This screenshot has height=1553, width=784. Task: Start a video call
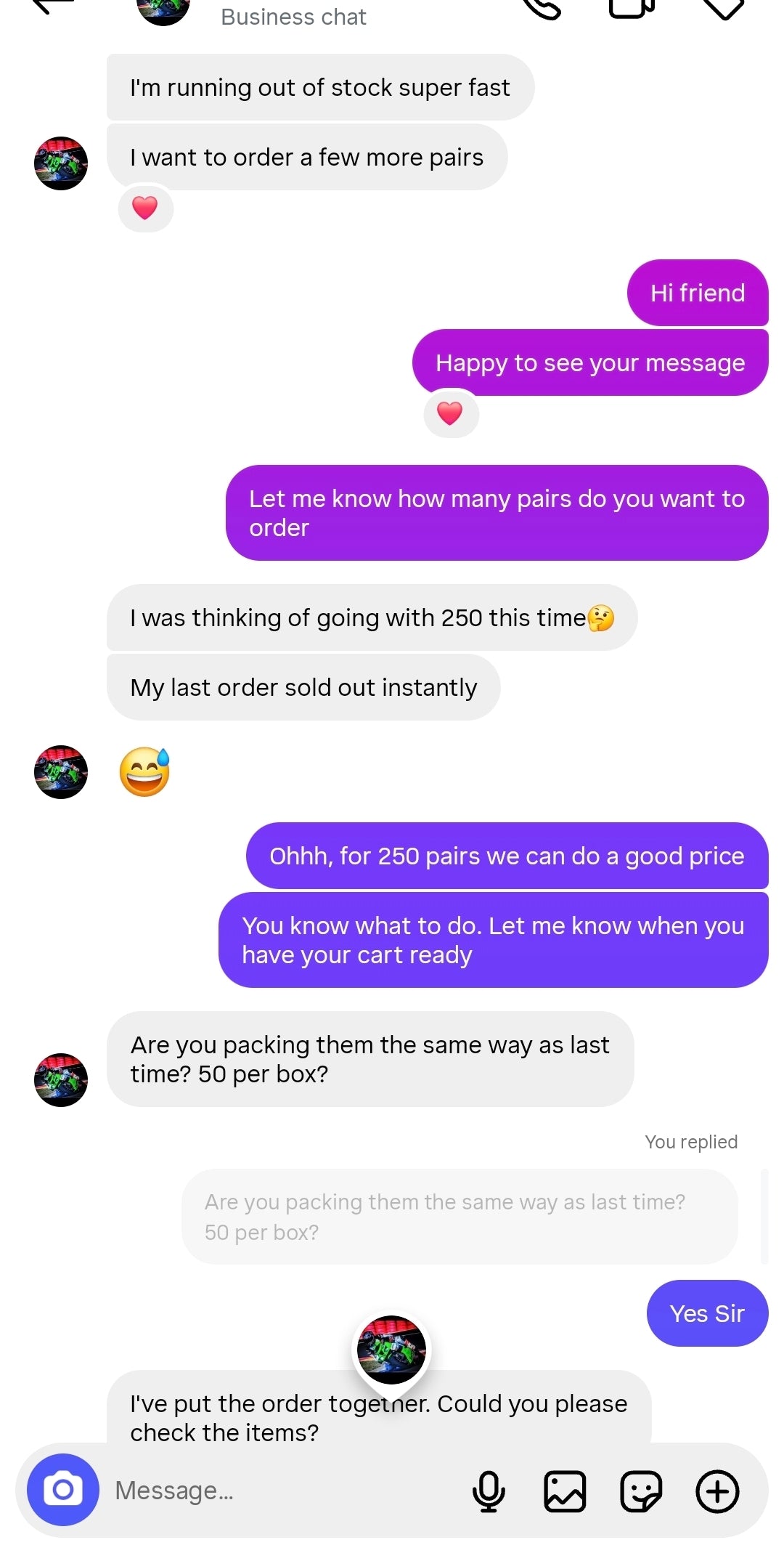coord(632,7)
